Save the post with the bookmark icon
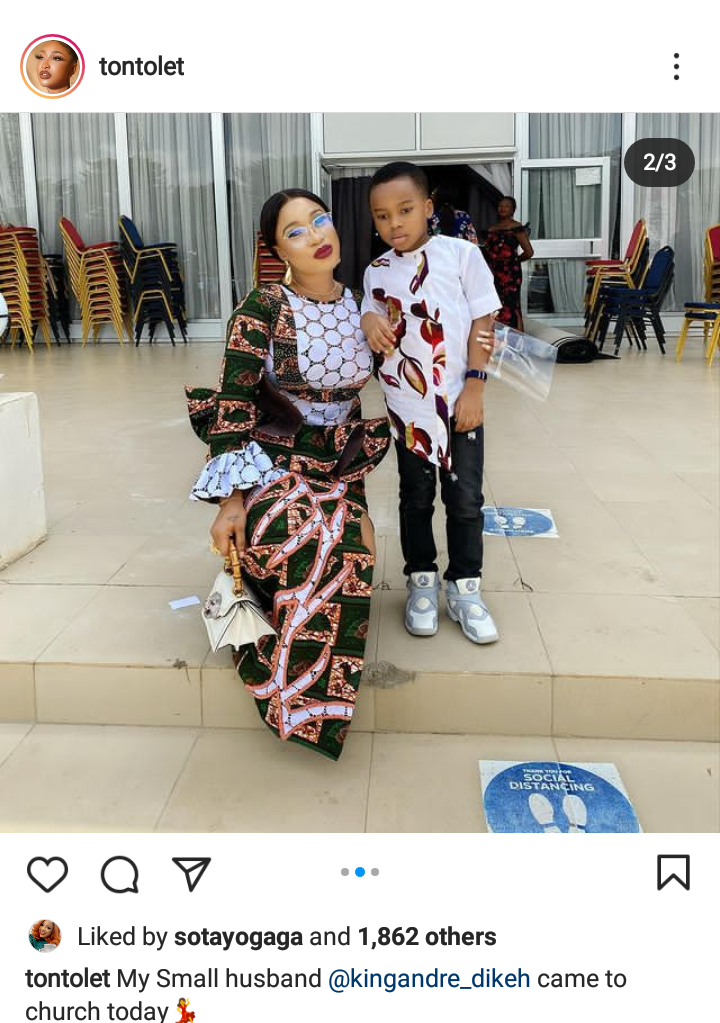This screenshot has width=720, height=1023. [673, 872]
